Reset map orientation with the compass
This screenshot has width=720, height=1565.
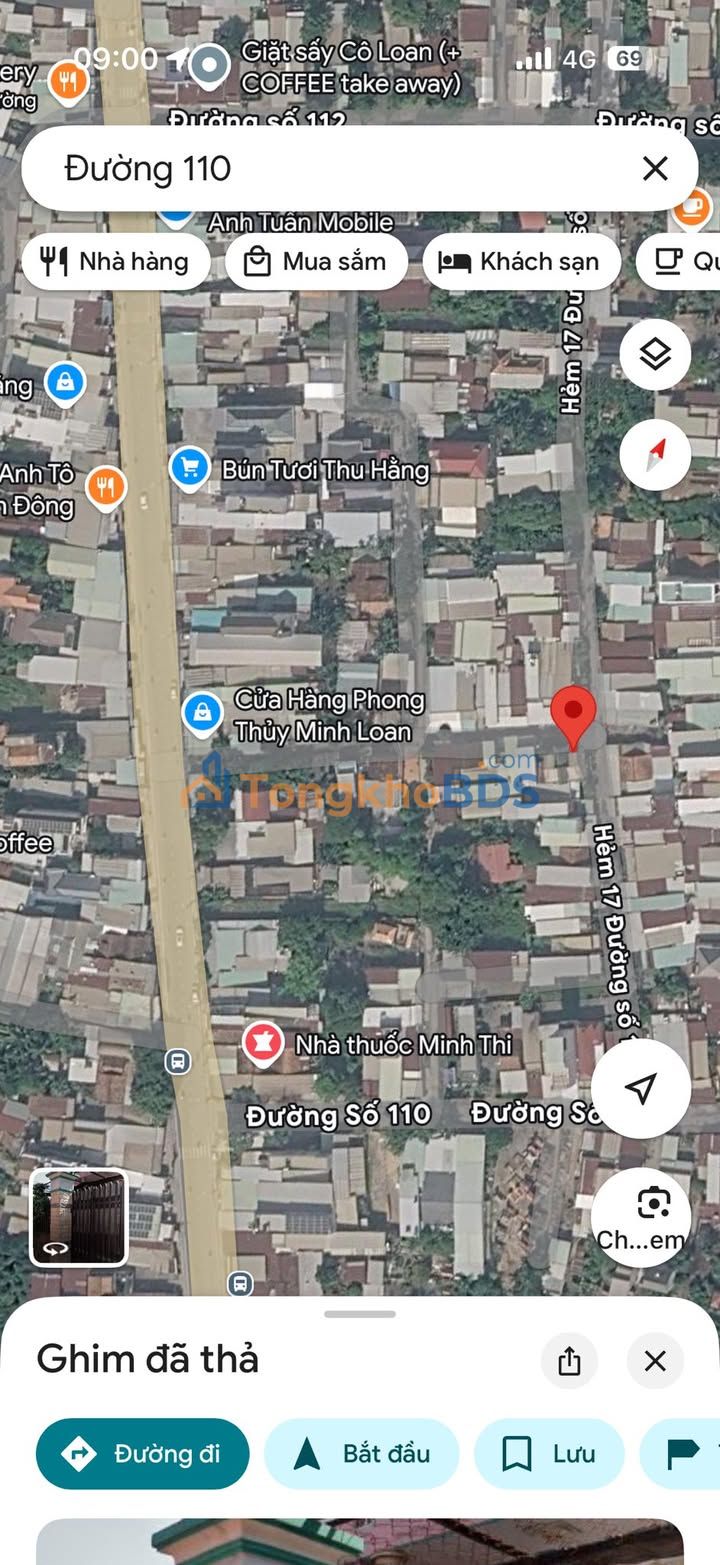click(655, 455)
